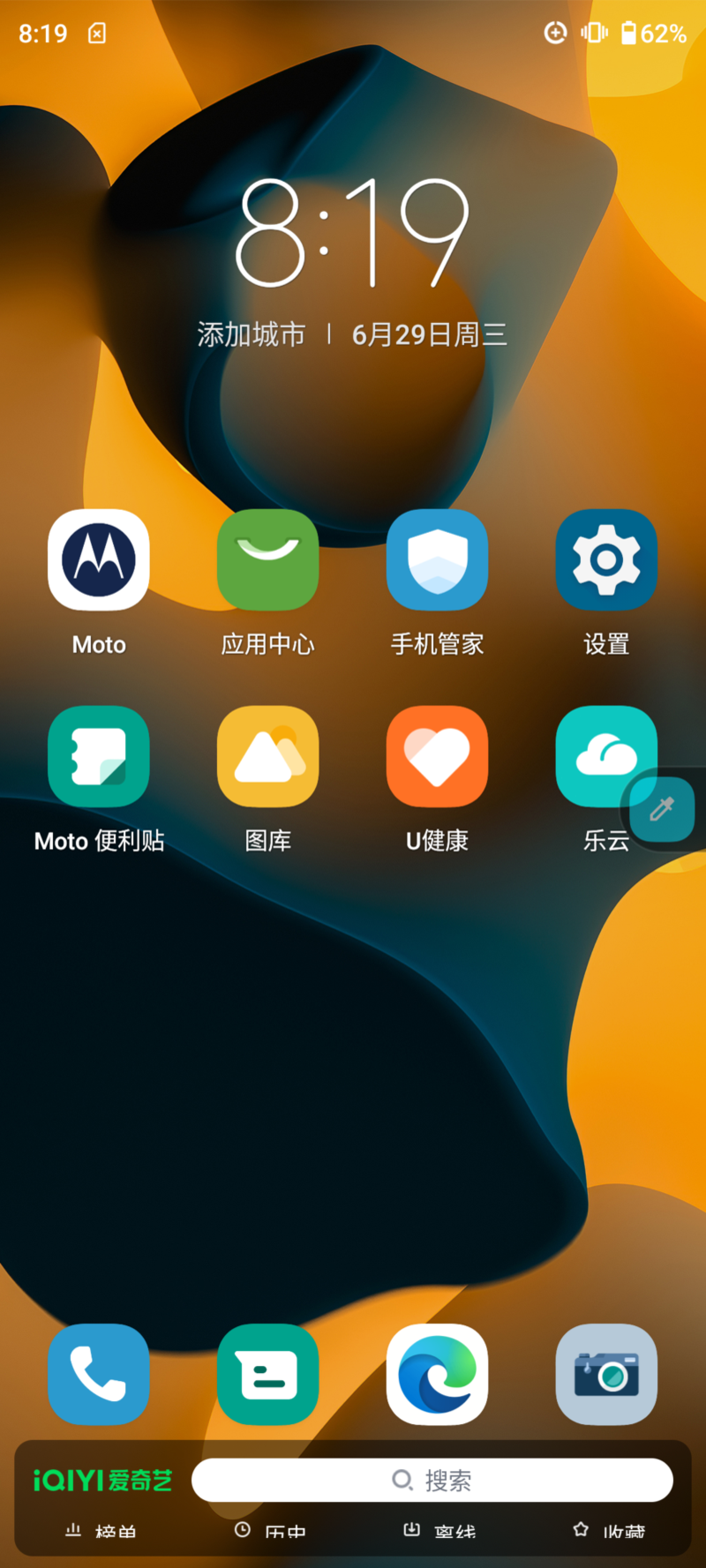
Task: Open the messages app
Action: pos(267,1374)
